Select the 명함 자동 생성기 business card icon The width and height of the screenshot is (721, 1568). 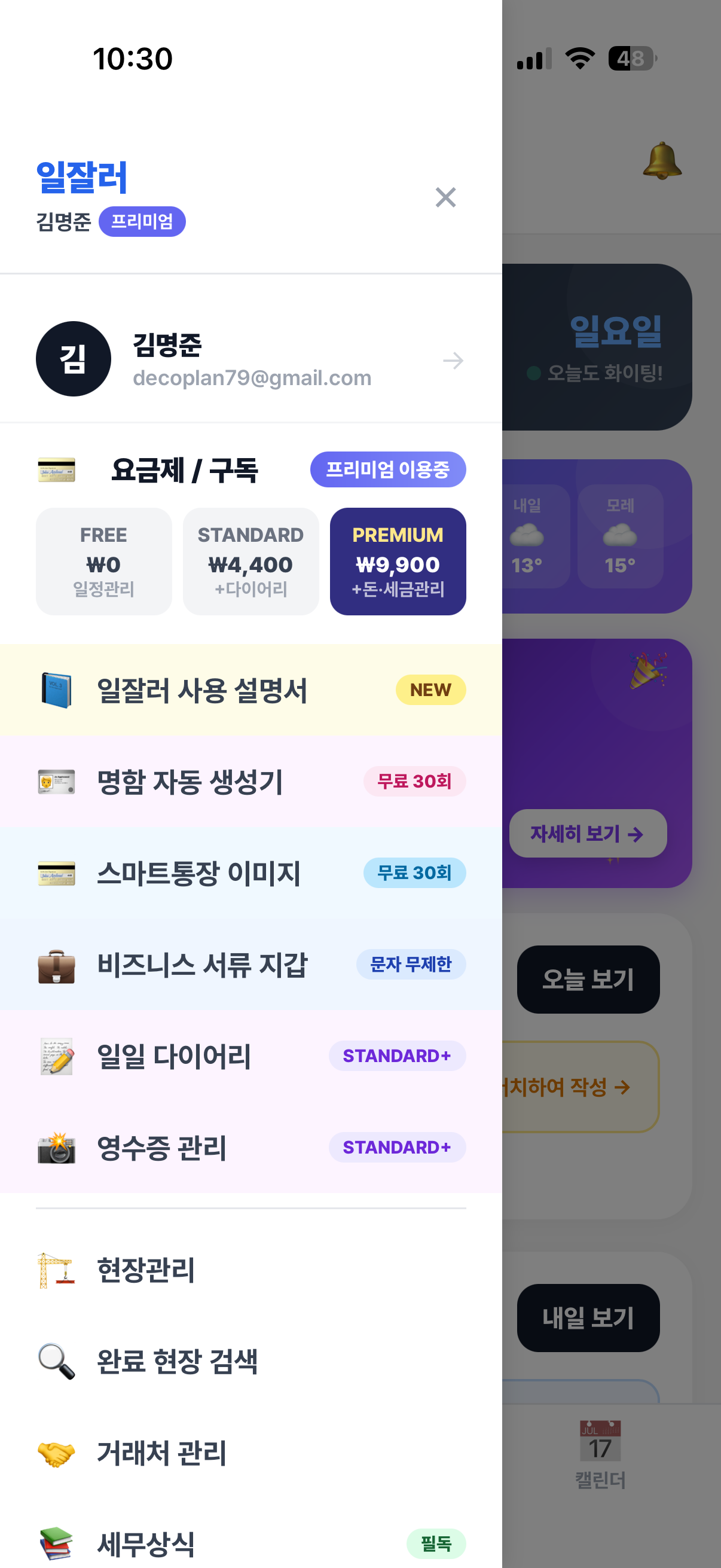pyautogui.click(x=56, y=782)
